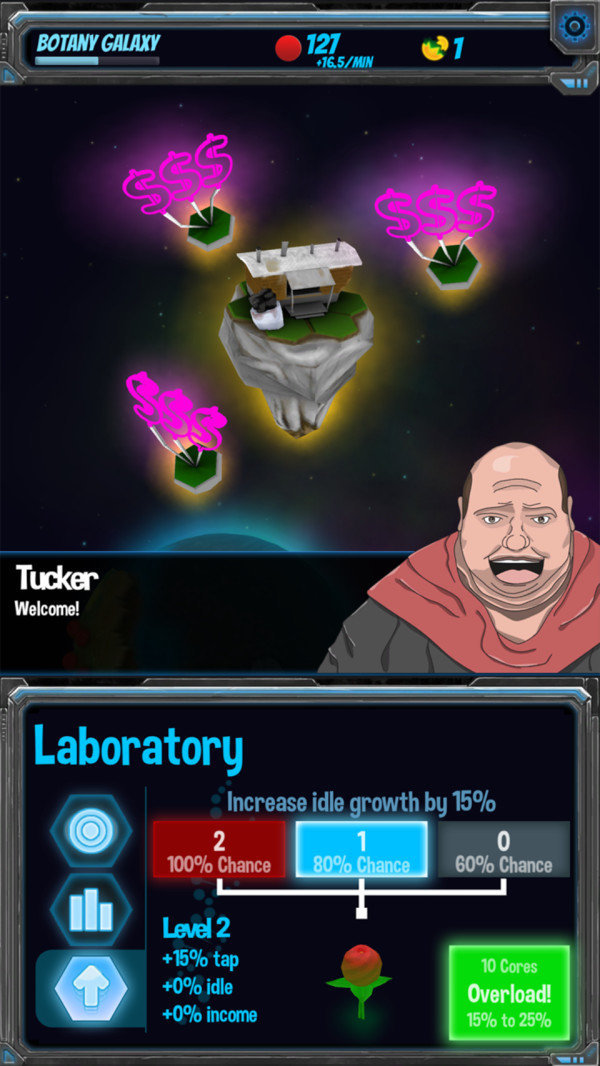Select the red 100% Chance option
This screenshot has height=1066, width=600.
coord(219,849)
